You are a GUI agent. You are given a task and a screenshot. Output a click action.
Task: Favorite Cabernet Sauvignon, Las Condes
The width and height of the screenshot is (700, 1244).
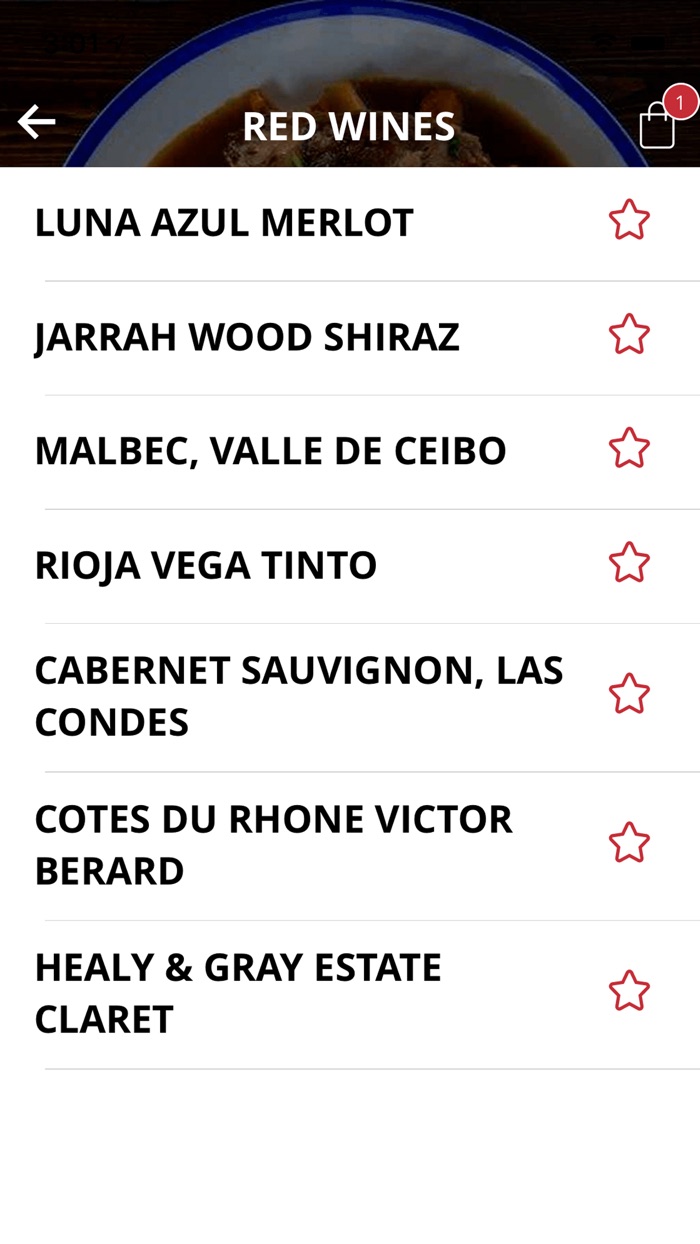(x=629, y=693)
